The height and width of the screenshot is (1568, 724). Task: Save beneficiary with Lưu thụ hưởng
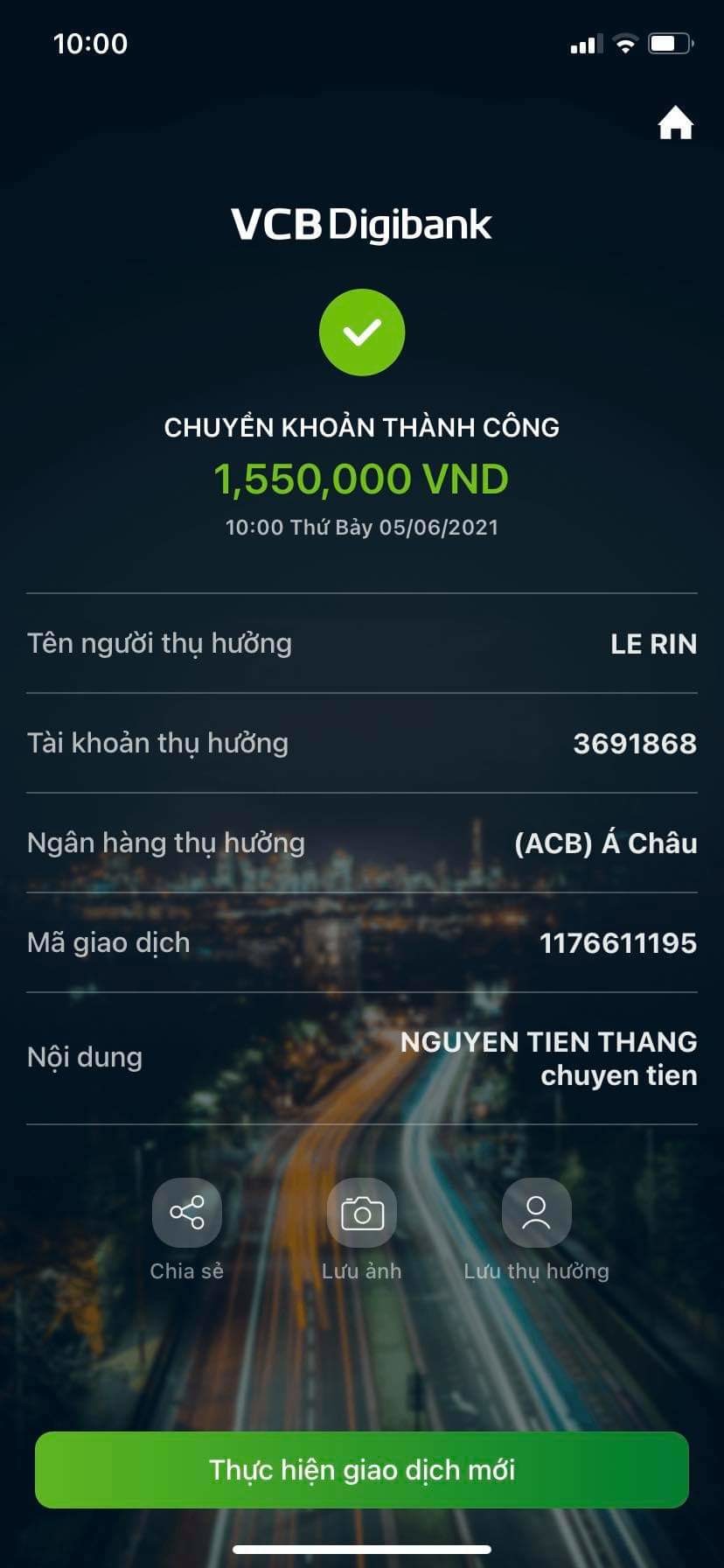536,1214
